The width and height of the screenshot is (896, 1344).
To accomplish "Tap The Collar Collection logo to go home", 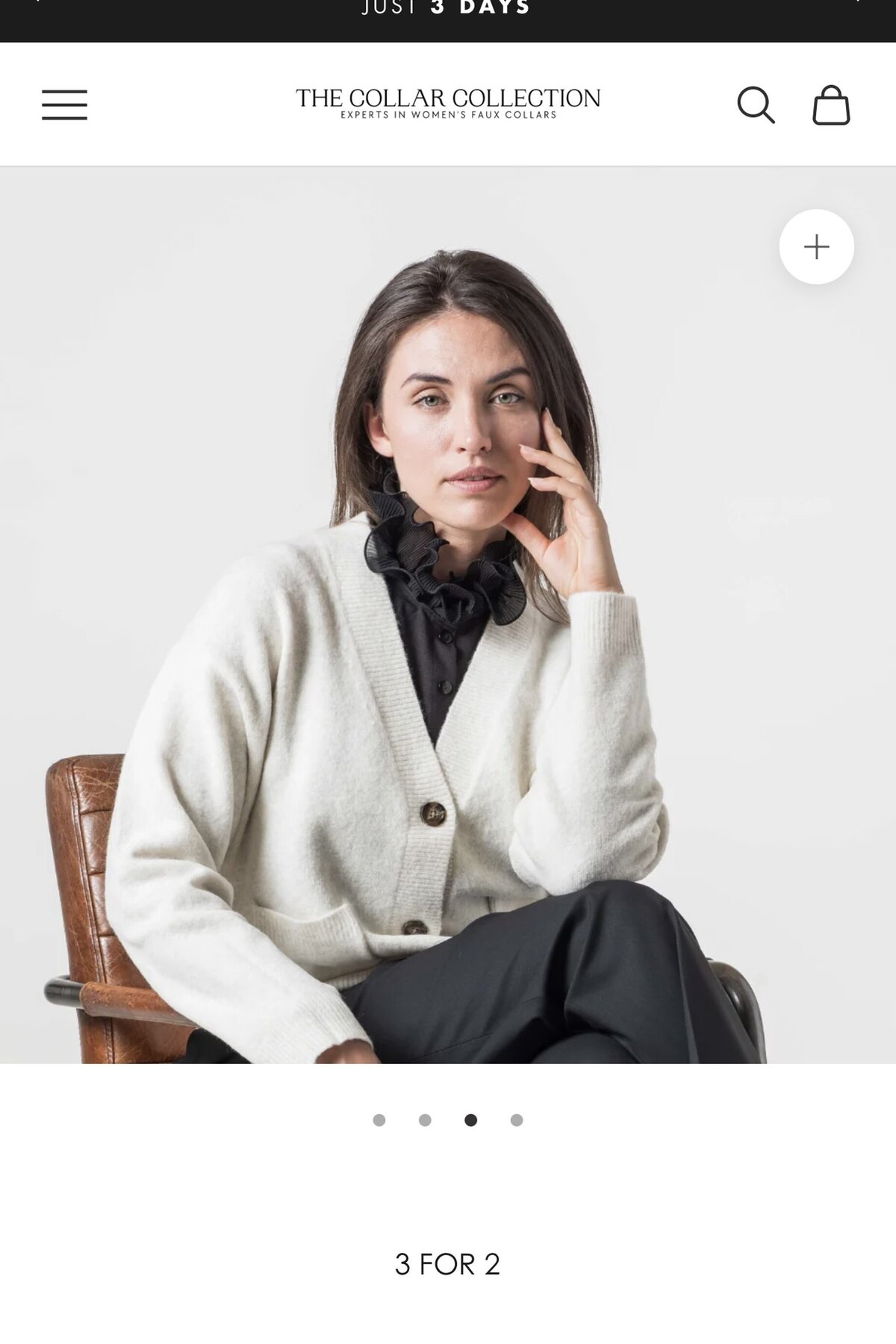I will coord(448,103).
